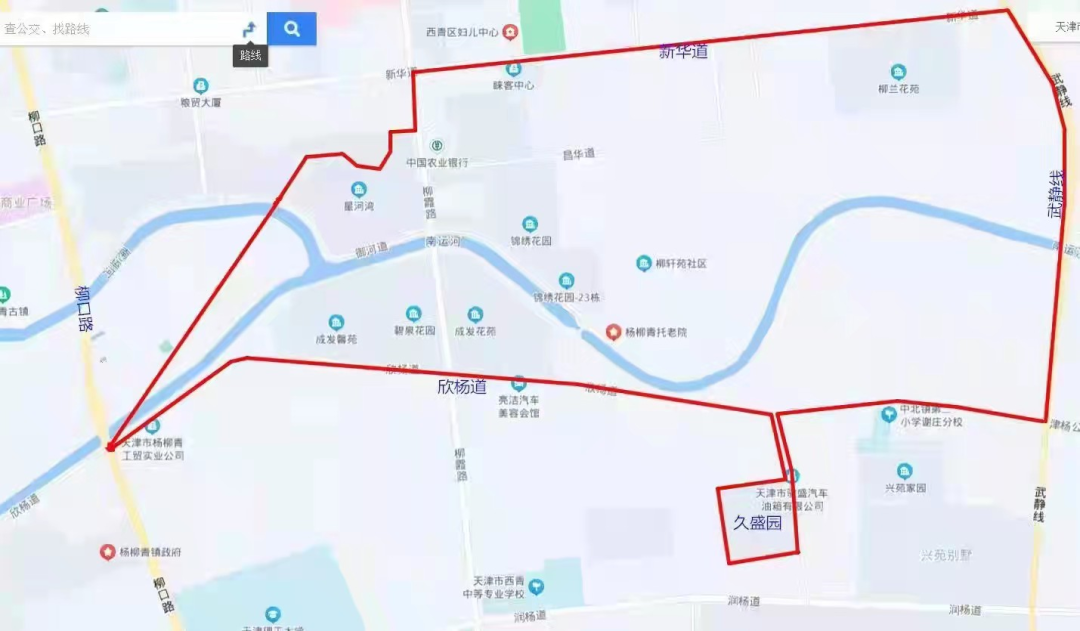Open the 柳兰花苑 place marker
This screenshot has height=631, width=1080.
click(x=898, y=72)
